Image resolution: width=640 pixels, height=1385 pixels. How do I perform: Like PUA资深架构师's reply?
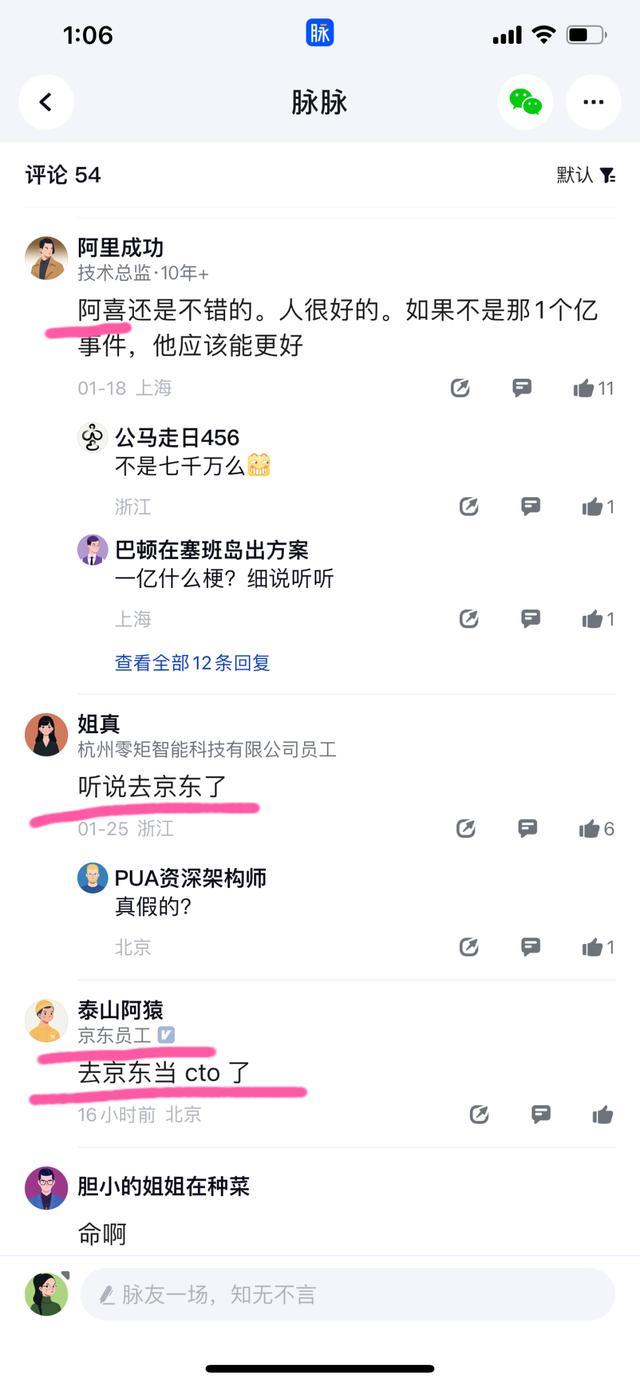598,947
